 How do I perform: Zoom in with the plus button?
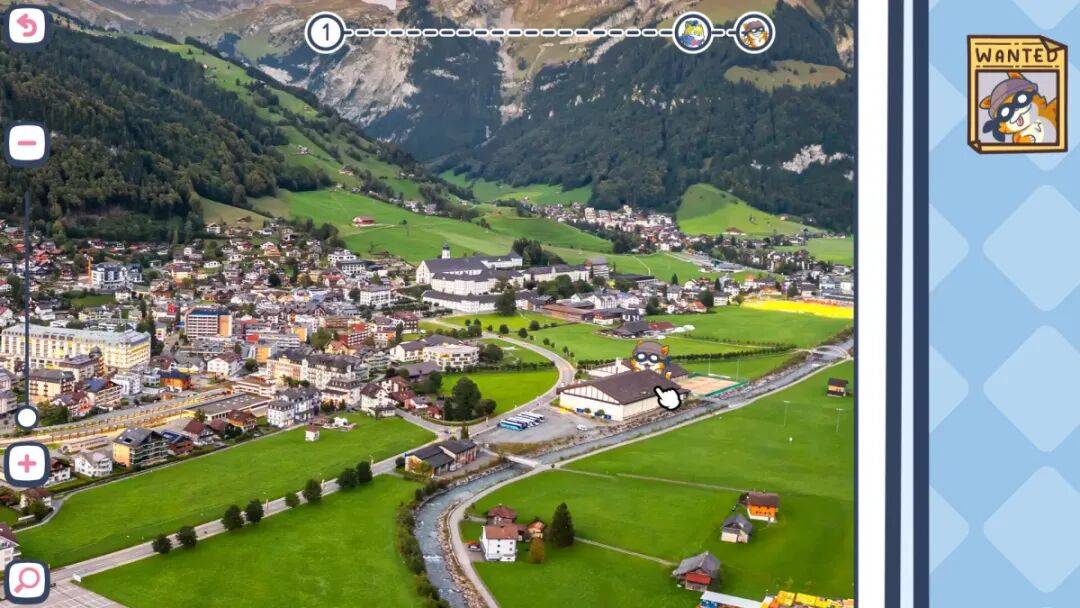click(27, 464)
